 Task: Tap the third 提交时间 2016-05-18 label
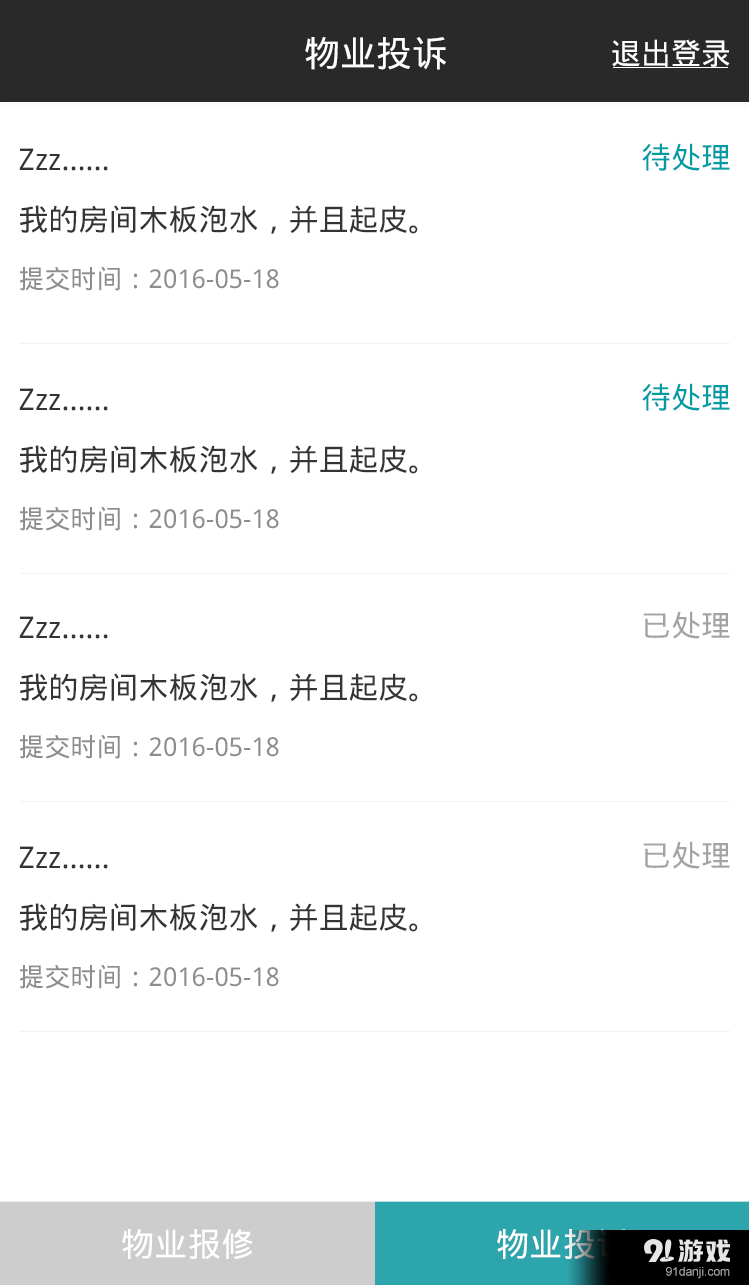(x=148, y=747)
